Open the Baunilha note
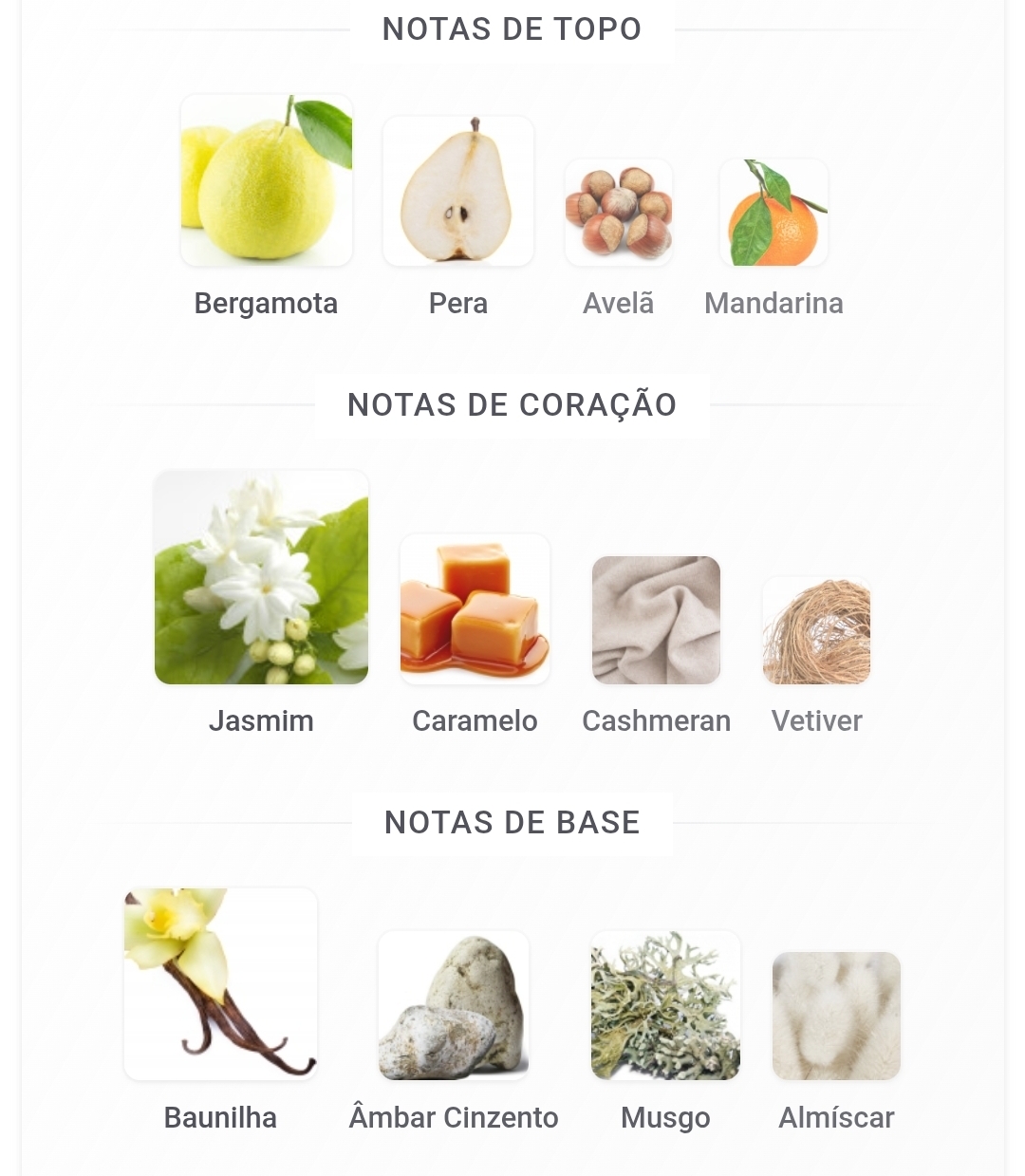The image size is (1025, 1176). click(220, 983)
